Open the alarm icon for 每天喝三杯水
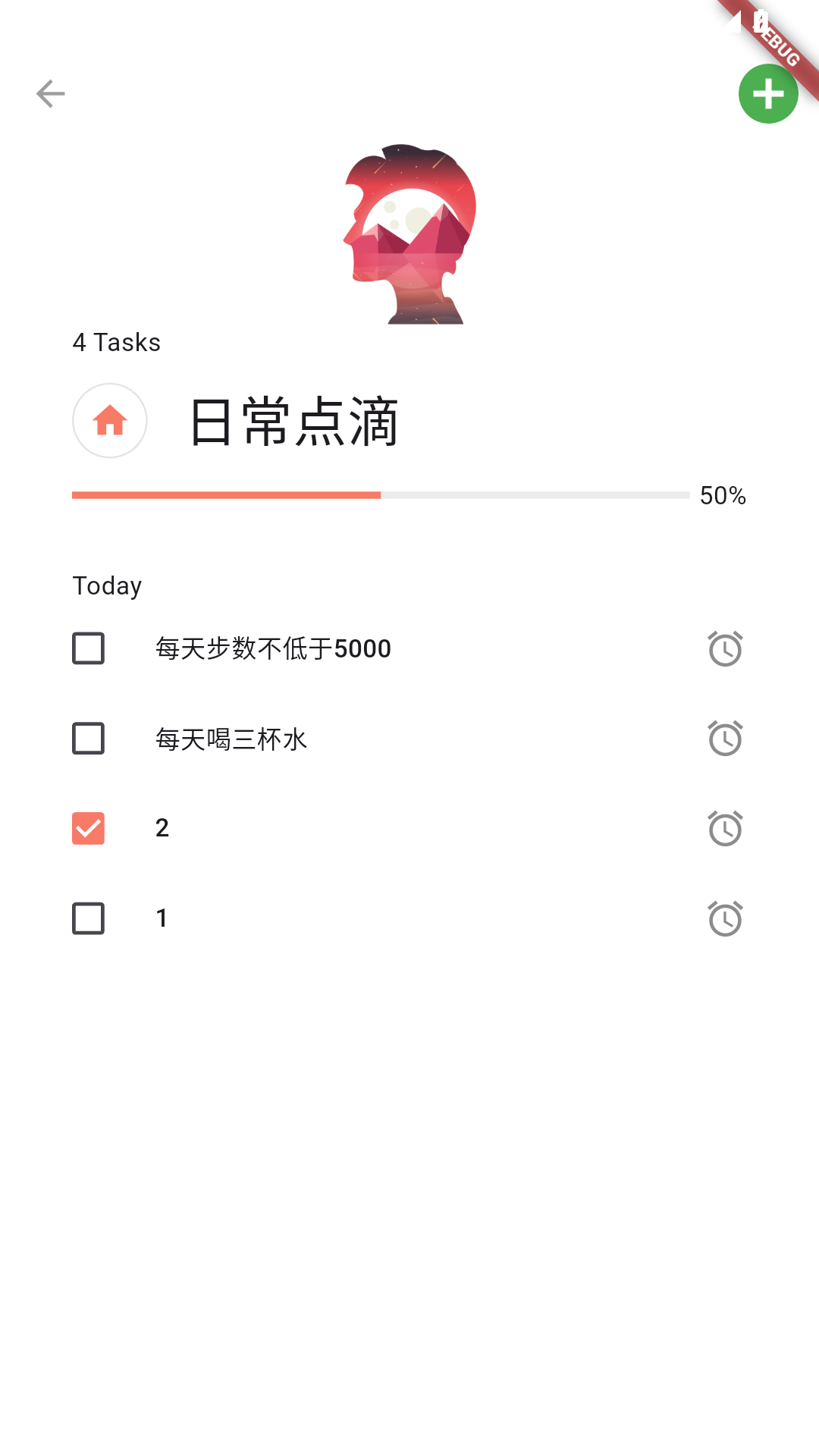 724,738
